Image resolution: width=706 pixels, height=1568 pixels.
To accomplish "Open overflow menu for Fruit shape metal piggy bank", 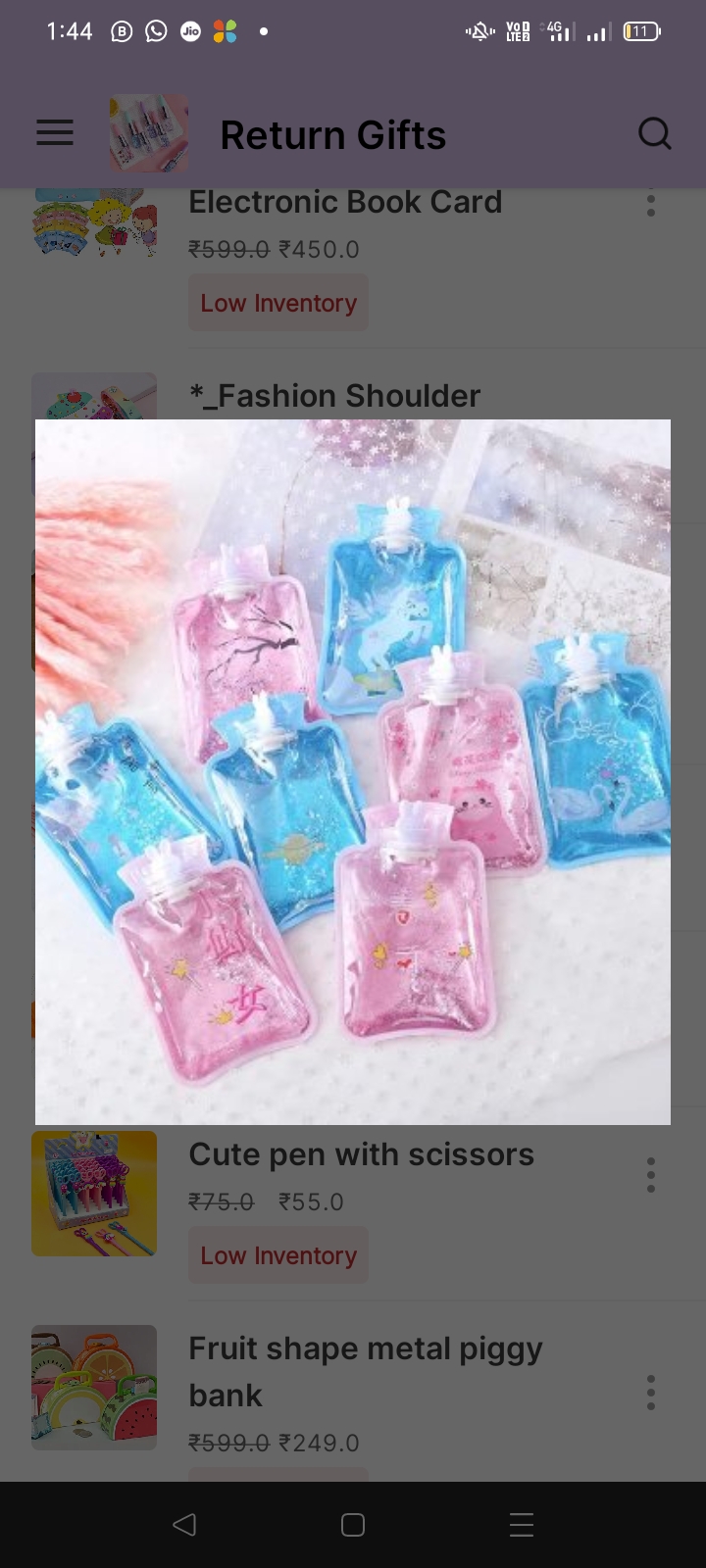I will click(x=650, y=1393).
